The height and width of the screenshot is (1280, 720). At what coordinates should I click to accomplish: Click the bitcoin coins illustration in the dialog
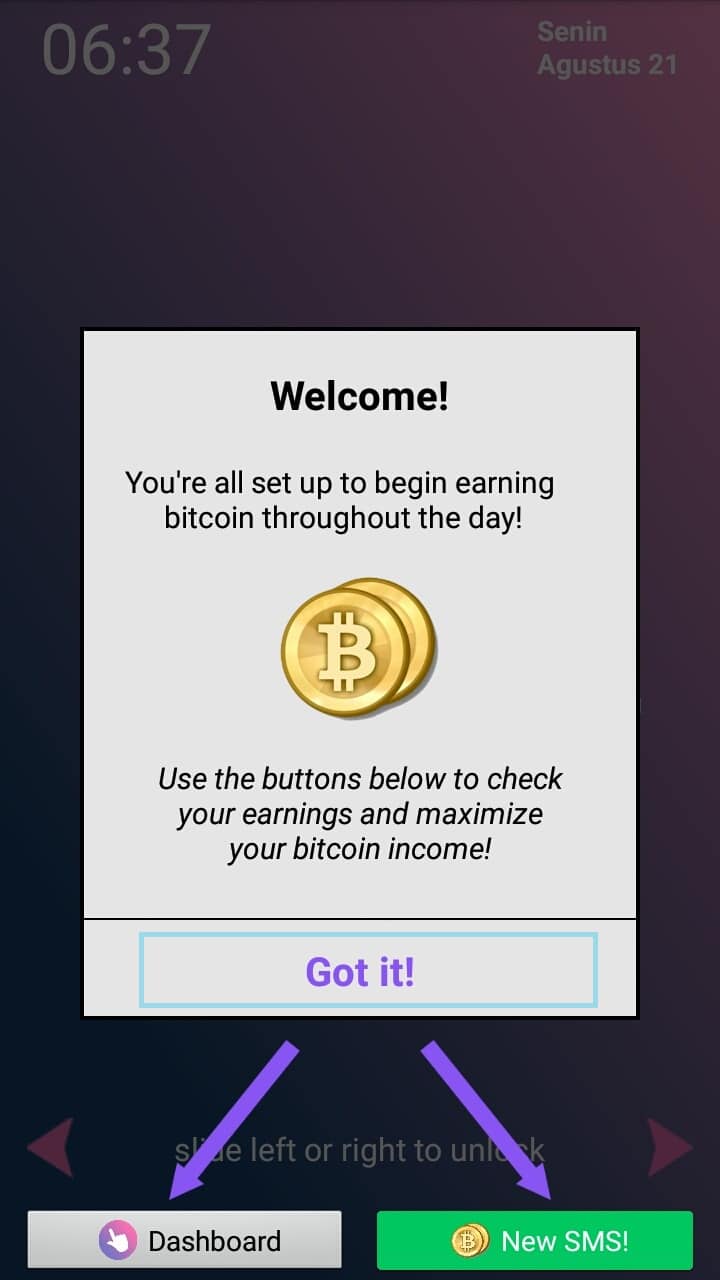(x=358, y=645)
